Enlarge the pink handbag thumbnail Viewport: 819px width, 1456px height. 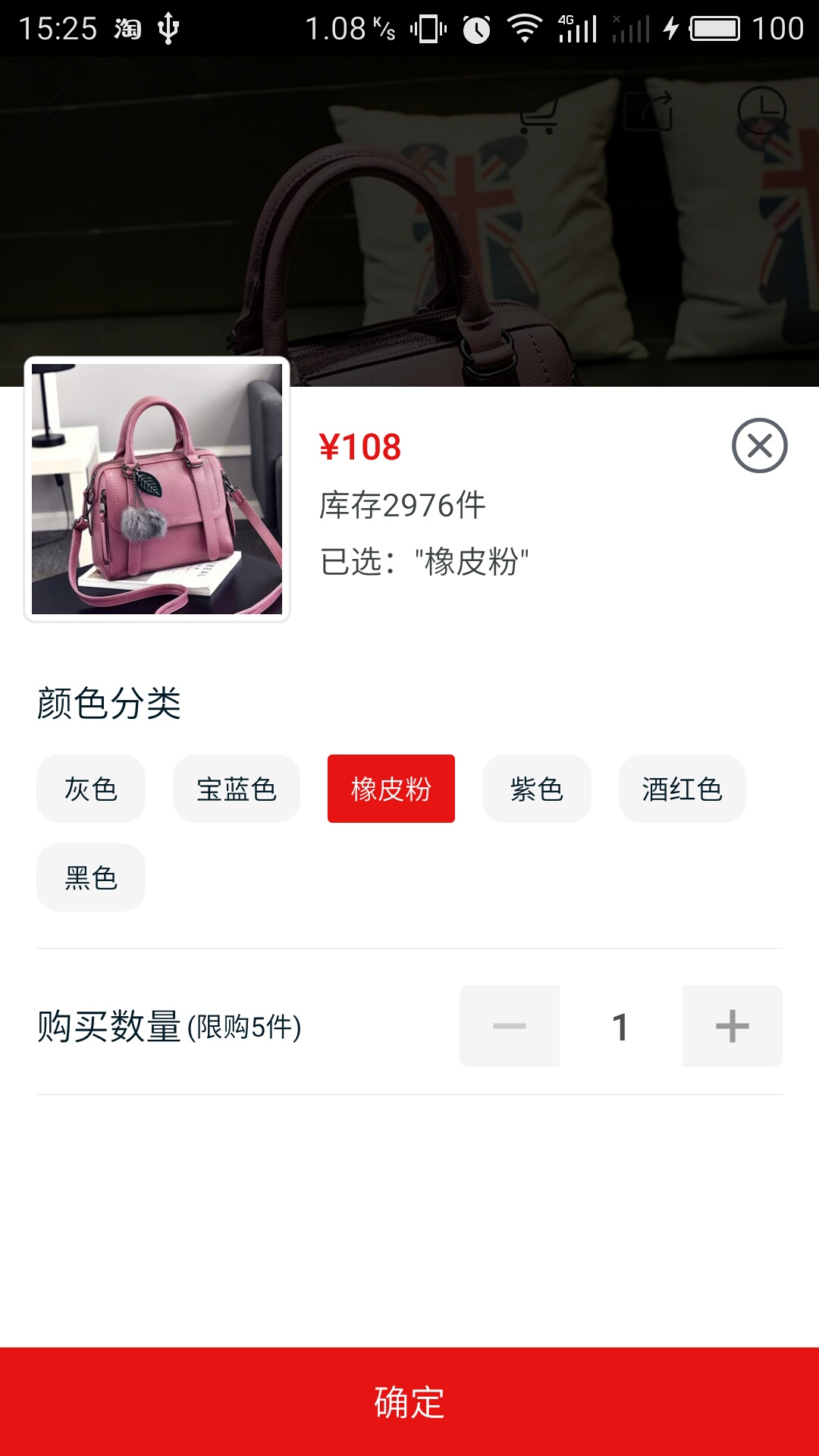[x=157, y=489]
